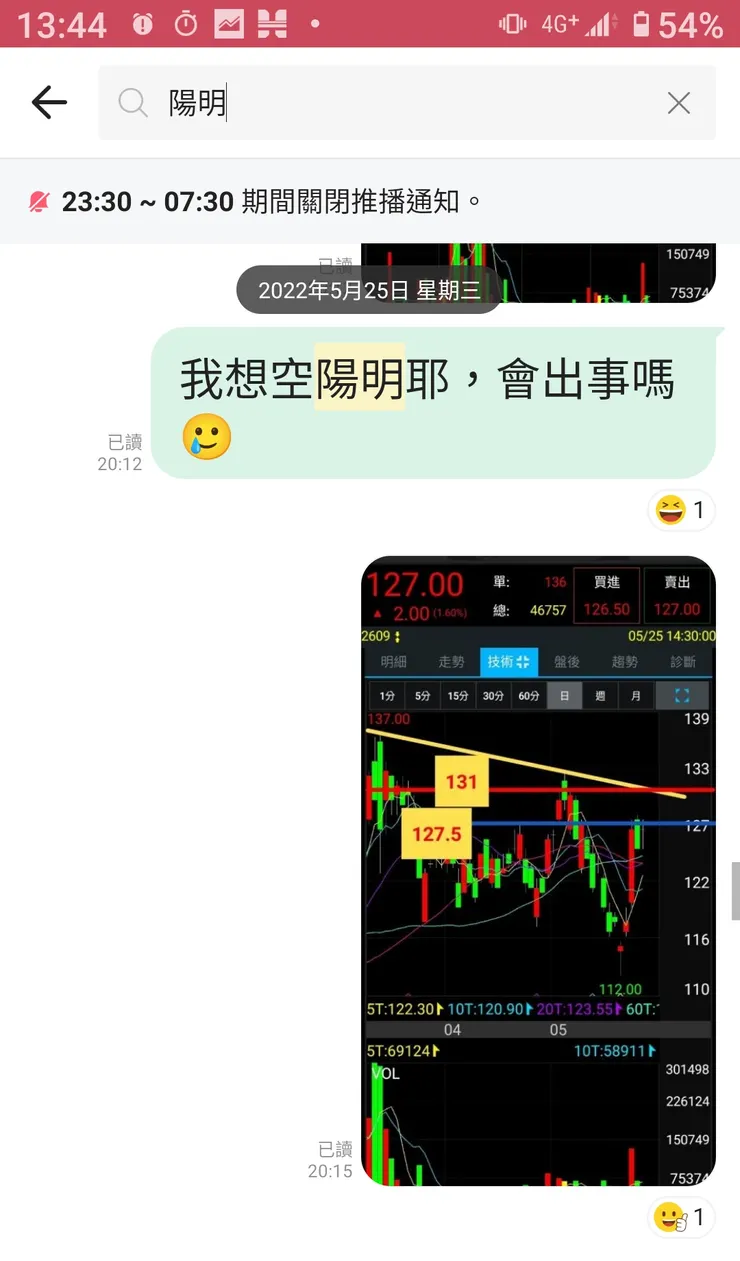
Task: Open fullscreen chart view with the expand icon
Action: coord(684,695)
